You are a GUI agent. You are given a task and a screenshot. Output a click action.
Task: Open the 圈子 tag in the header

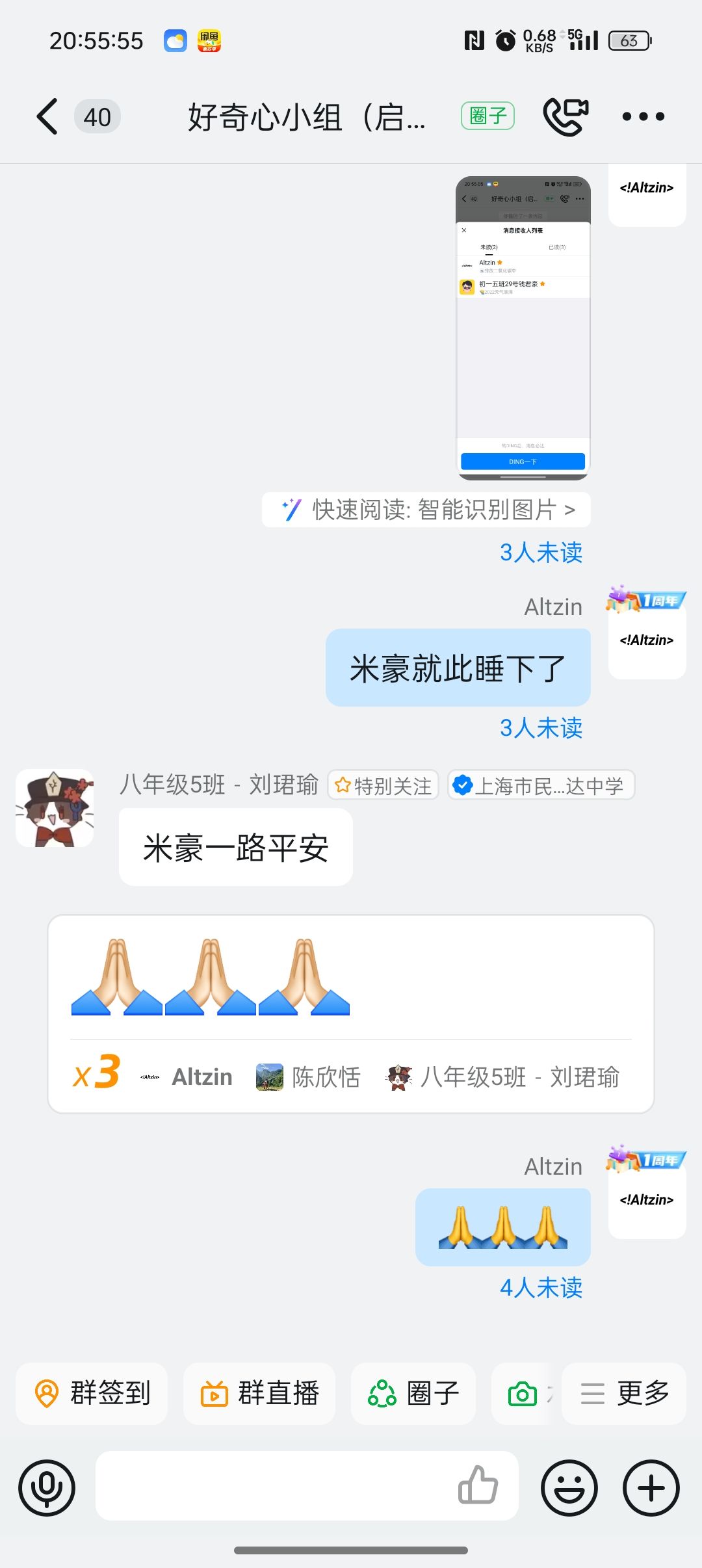point(487,116)
